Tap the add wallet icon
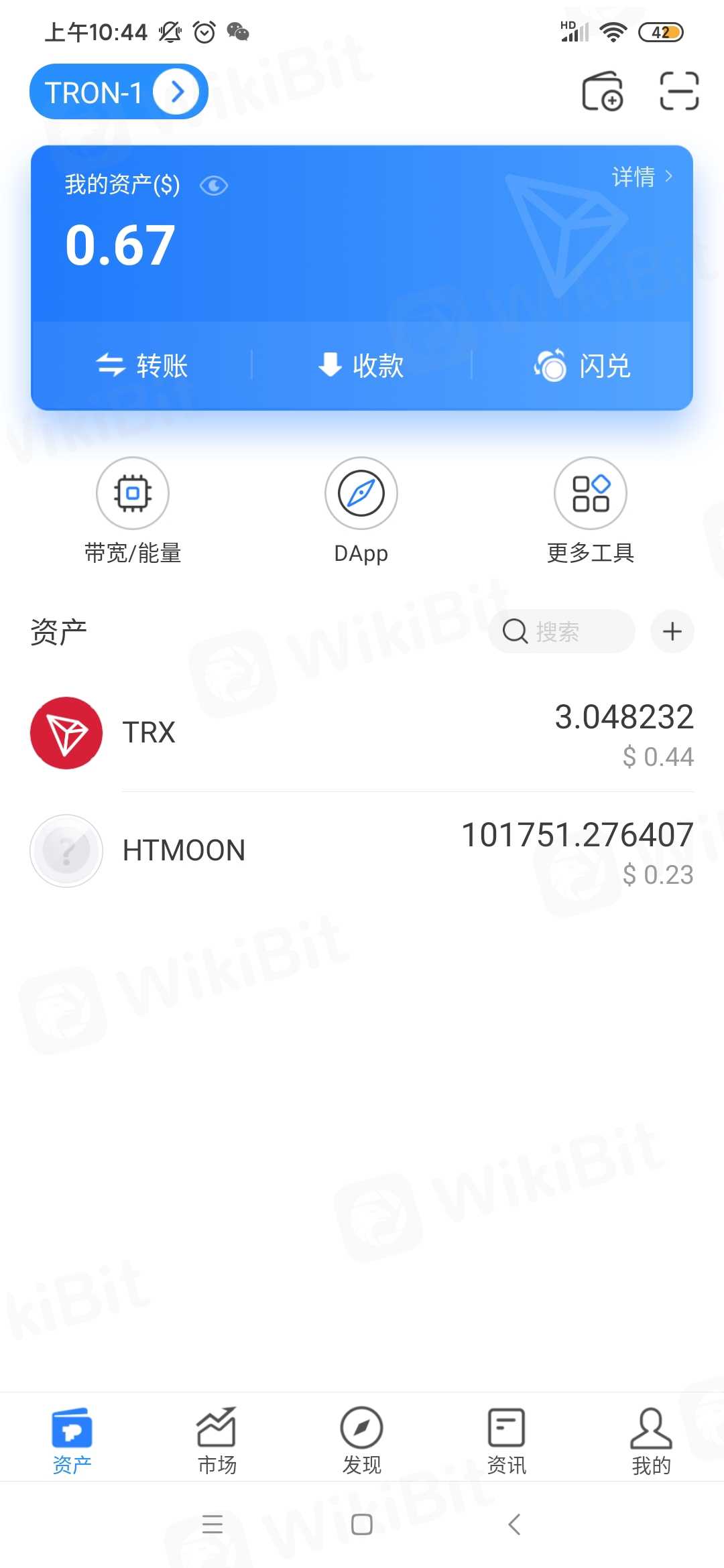This screenshot has width=724, height=1568. [x=602, y=92]
